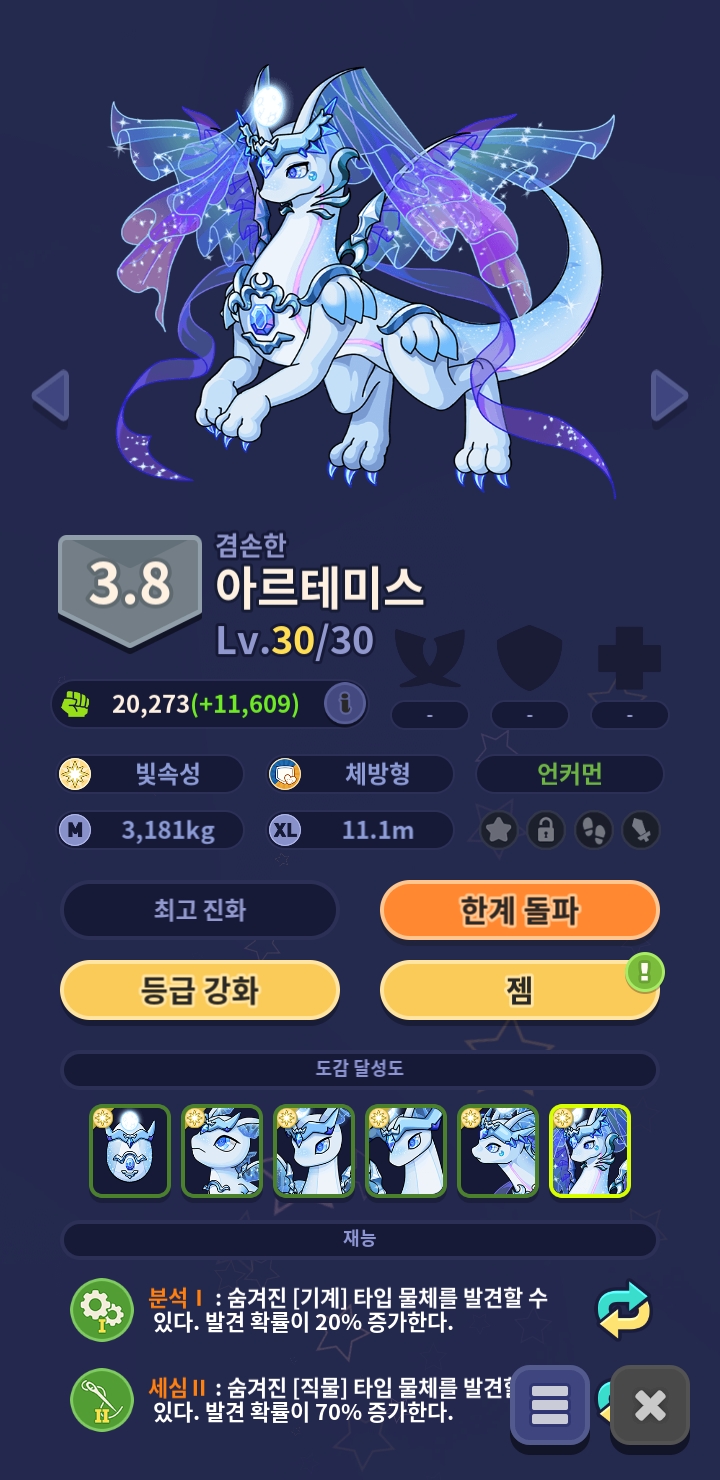Select the highlighted final evolution thumbnail
The width and height of the screenshot is (720, 1480).
[590, 1151]
